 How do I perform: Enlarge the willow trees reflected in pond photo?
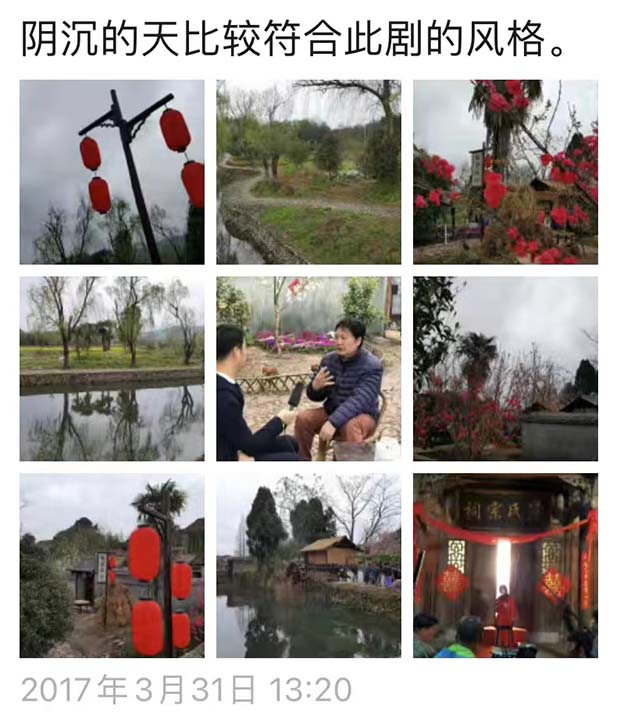[111, 368]
